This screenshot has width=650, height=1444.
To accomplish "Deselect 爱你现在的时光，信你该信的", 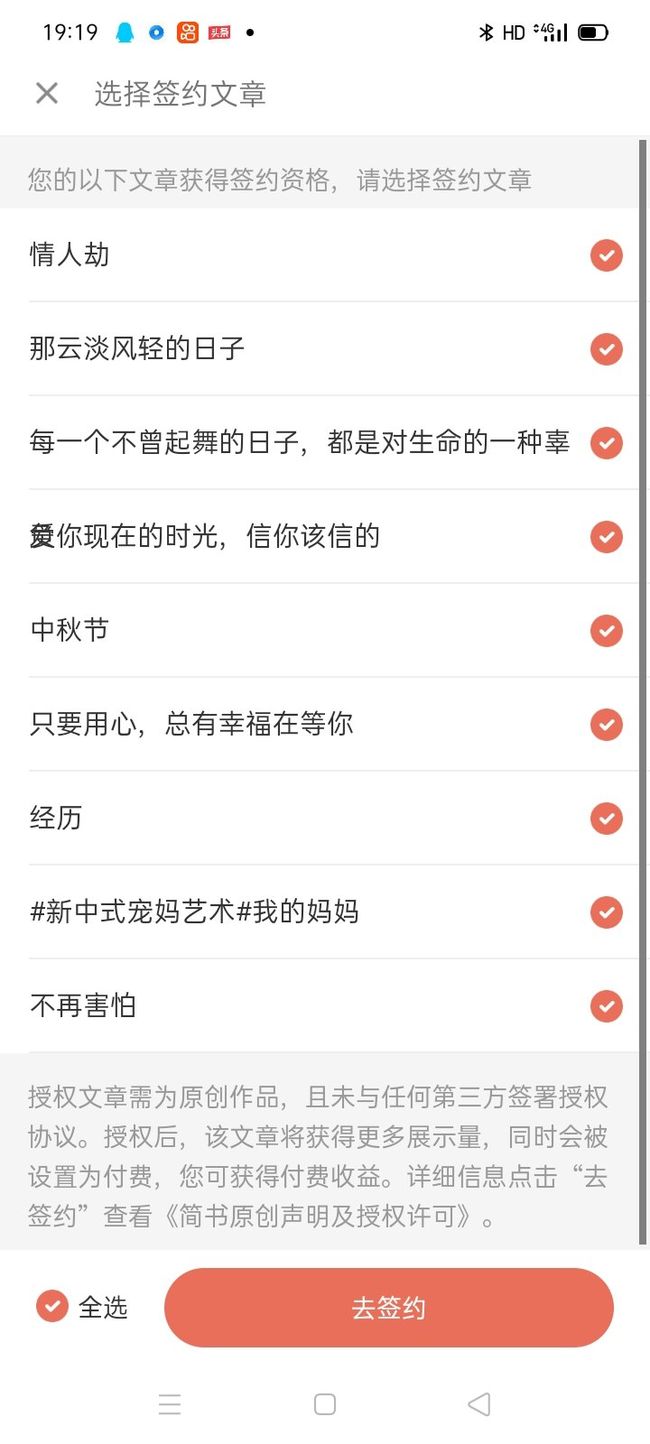I will pyautogui.click(x=606, y=537).
